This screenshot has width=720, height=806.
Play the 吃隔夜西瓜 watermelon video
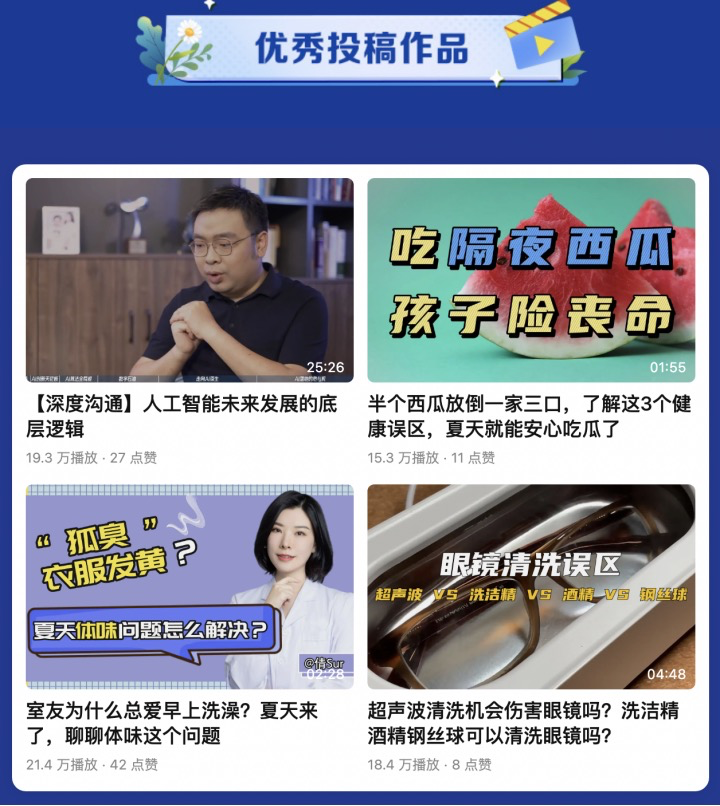531,280
